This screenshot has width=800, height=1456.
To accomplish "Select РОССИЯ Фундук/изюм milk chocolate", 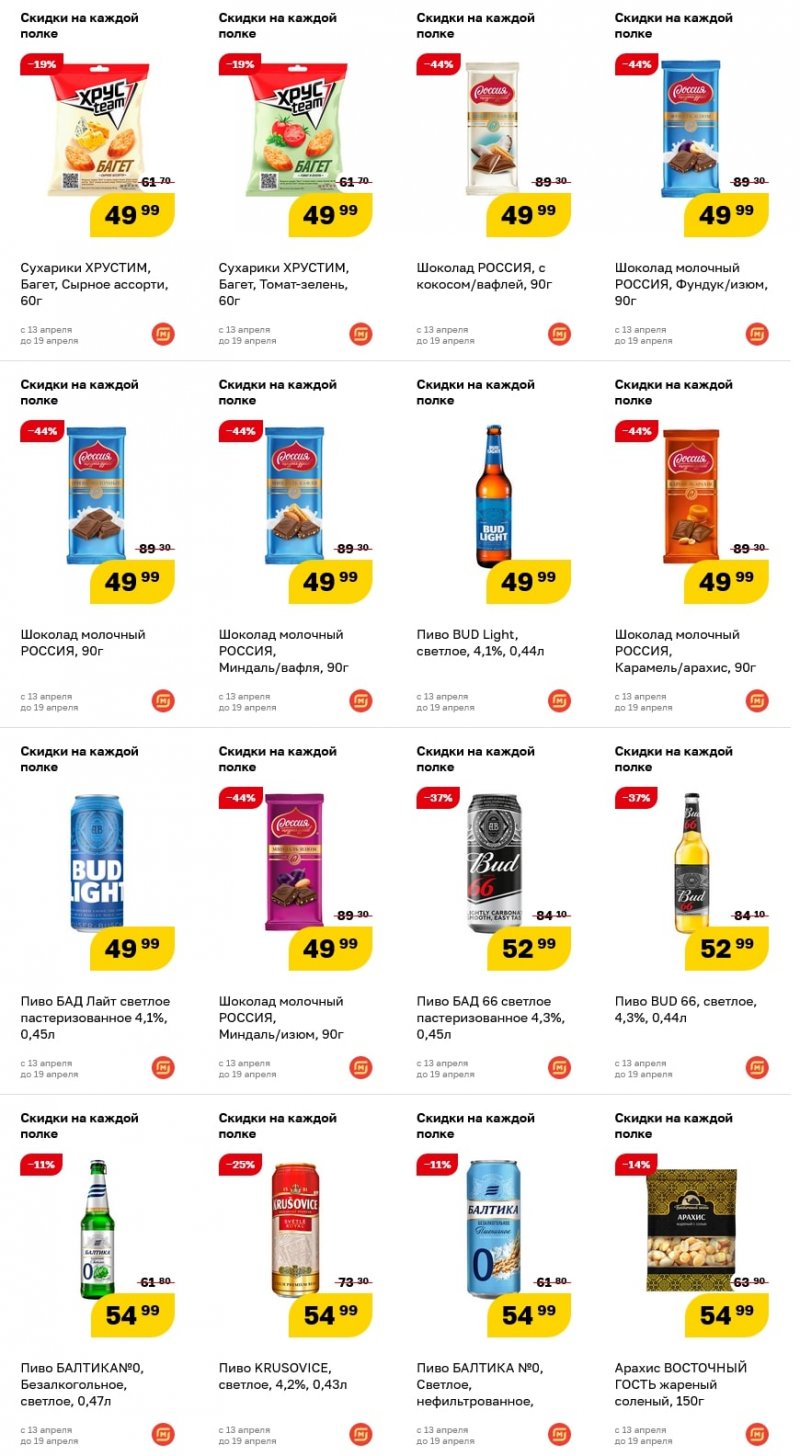I will (x=692, y=180).
